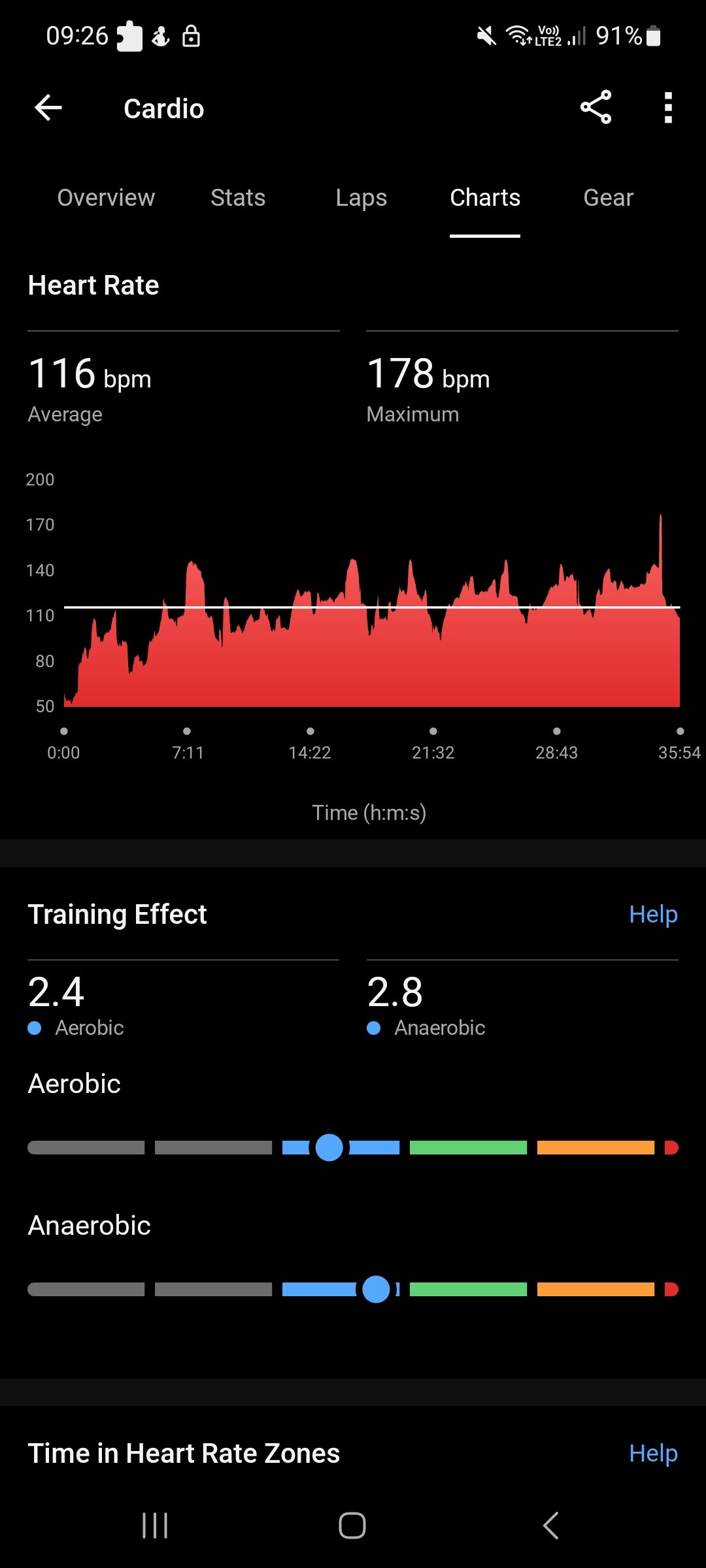Switch to the Gear tab

pos(608,197)
